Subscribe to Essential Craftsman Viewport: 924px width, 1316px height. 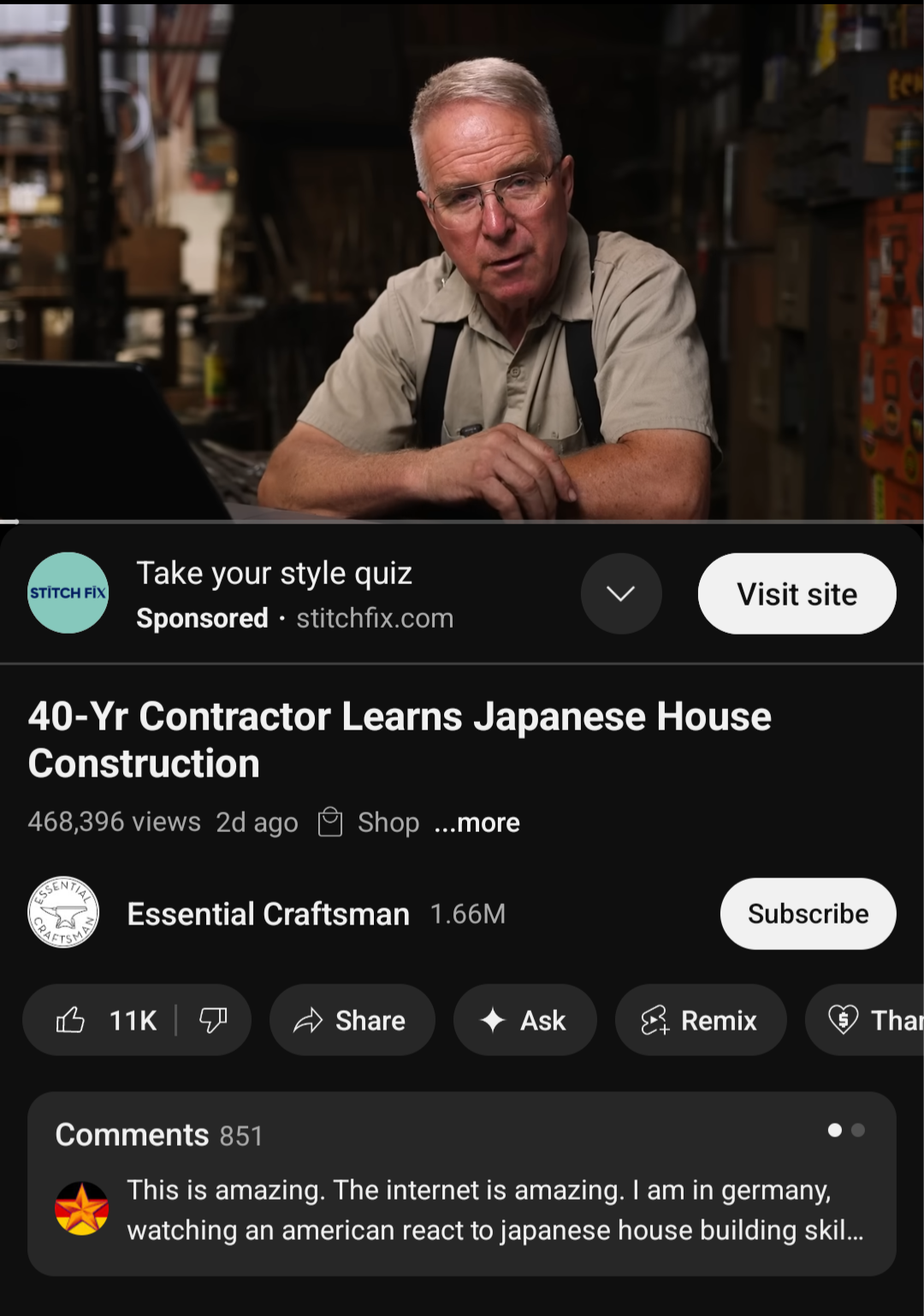pos(808,914)
